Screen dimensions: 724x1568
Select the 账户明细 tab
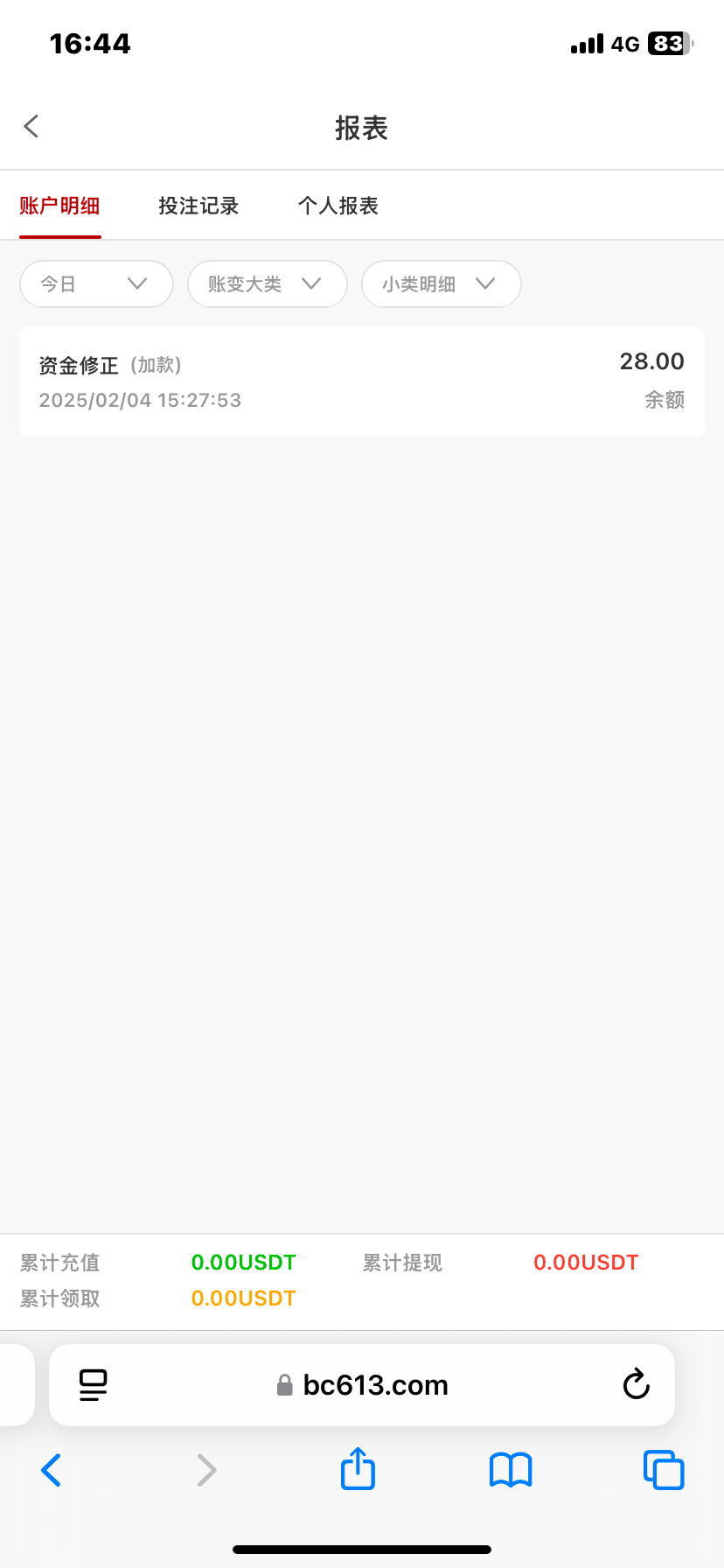[59, 206]
